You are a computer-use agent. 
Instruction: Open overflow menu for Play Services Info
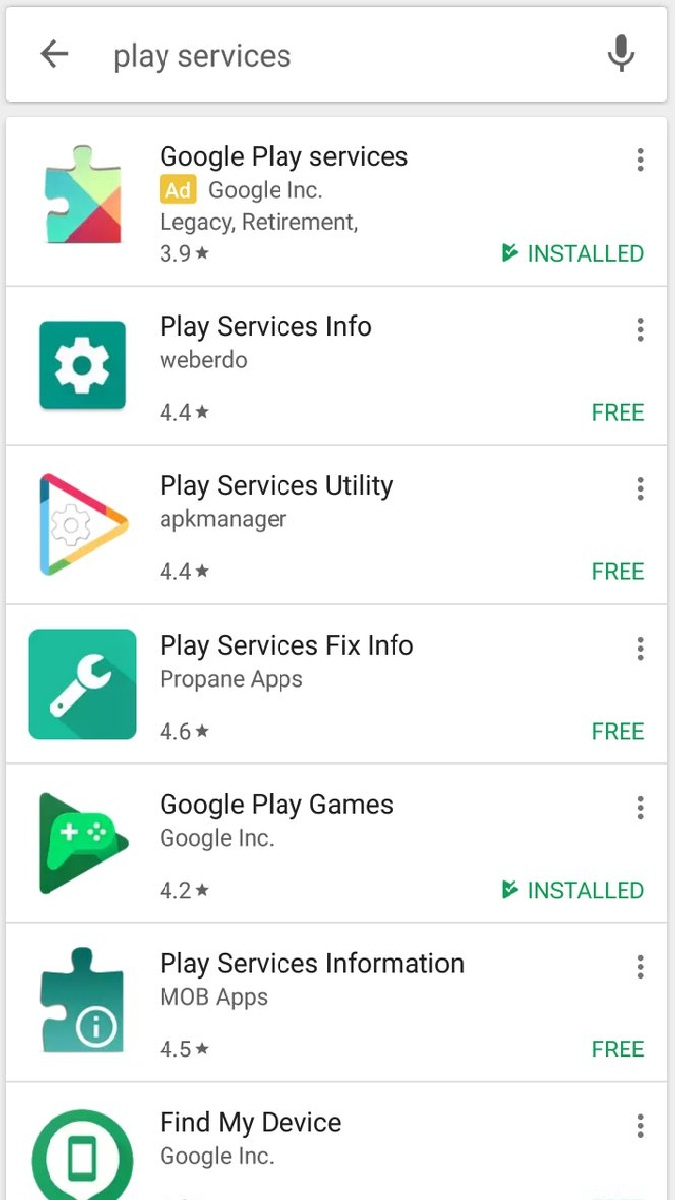(640, 330)
